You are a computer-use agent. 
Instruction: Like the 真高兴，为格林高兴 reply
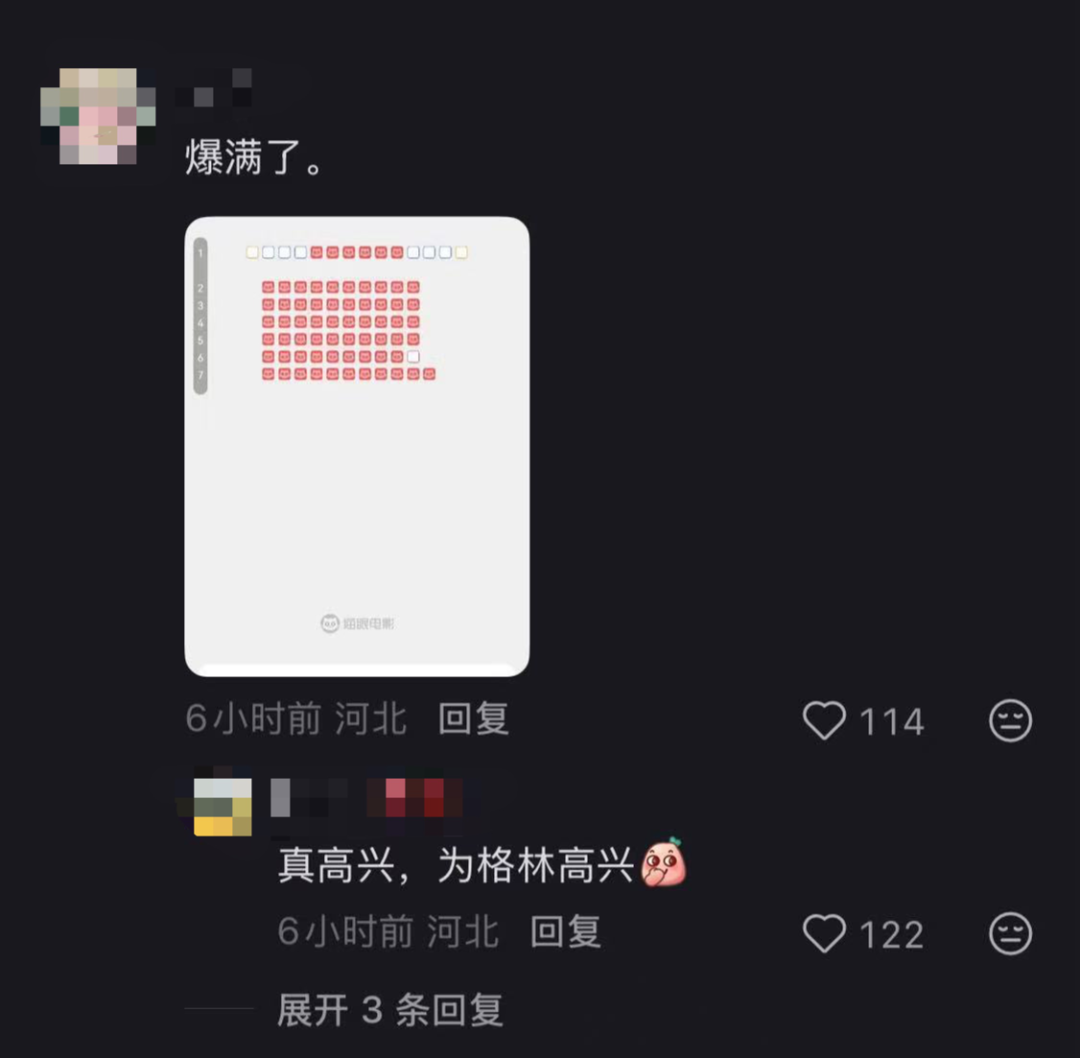point(825,934)
